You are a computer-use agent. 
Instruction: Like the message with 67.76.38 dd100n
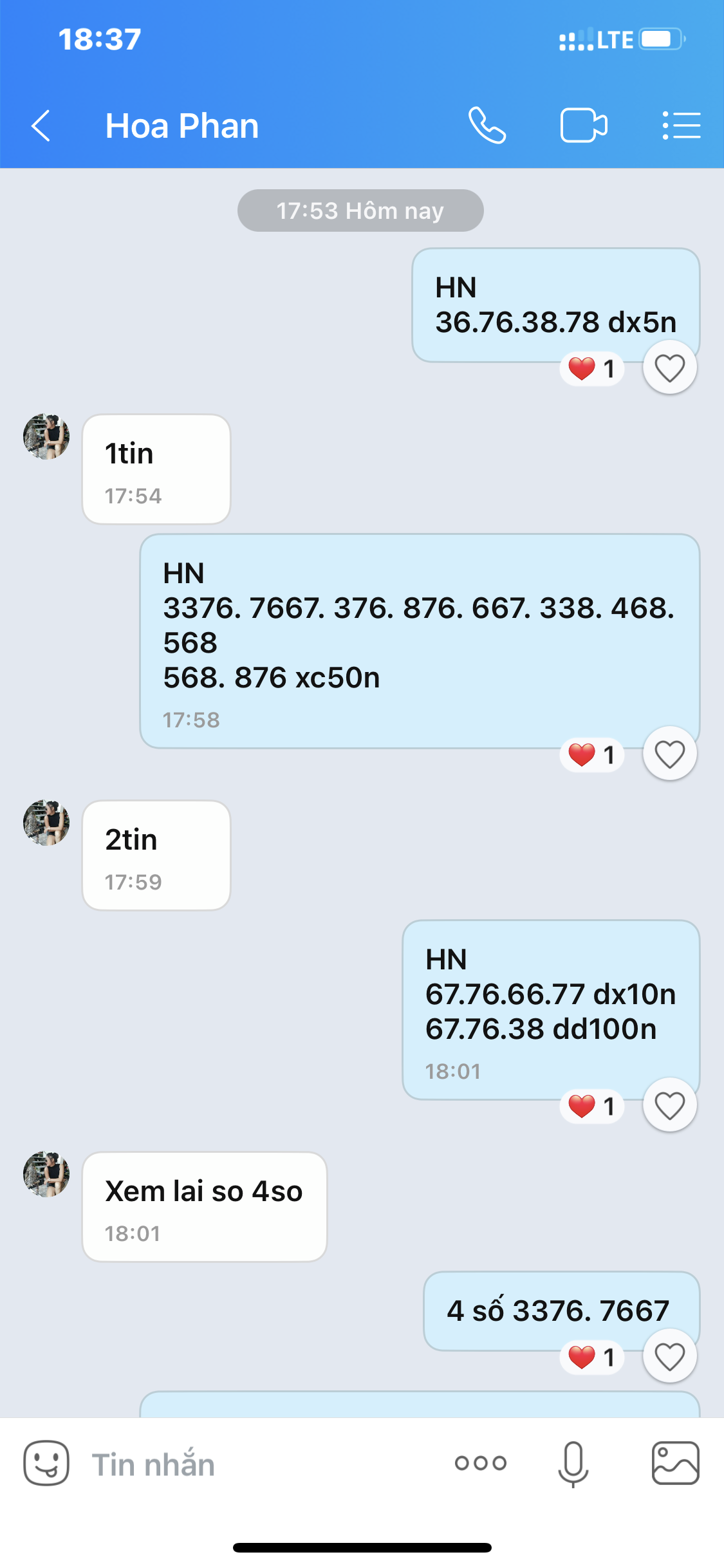[x=670, y=1106]
